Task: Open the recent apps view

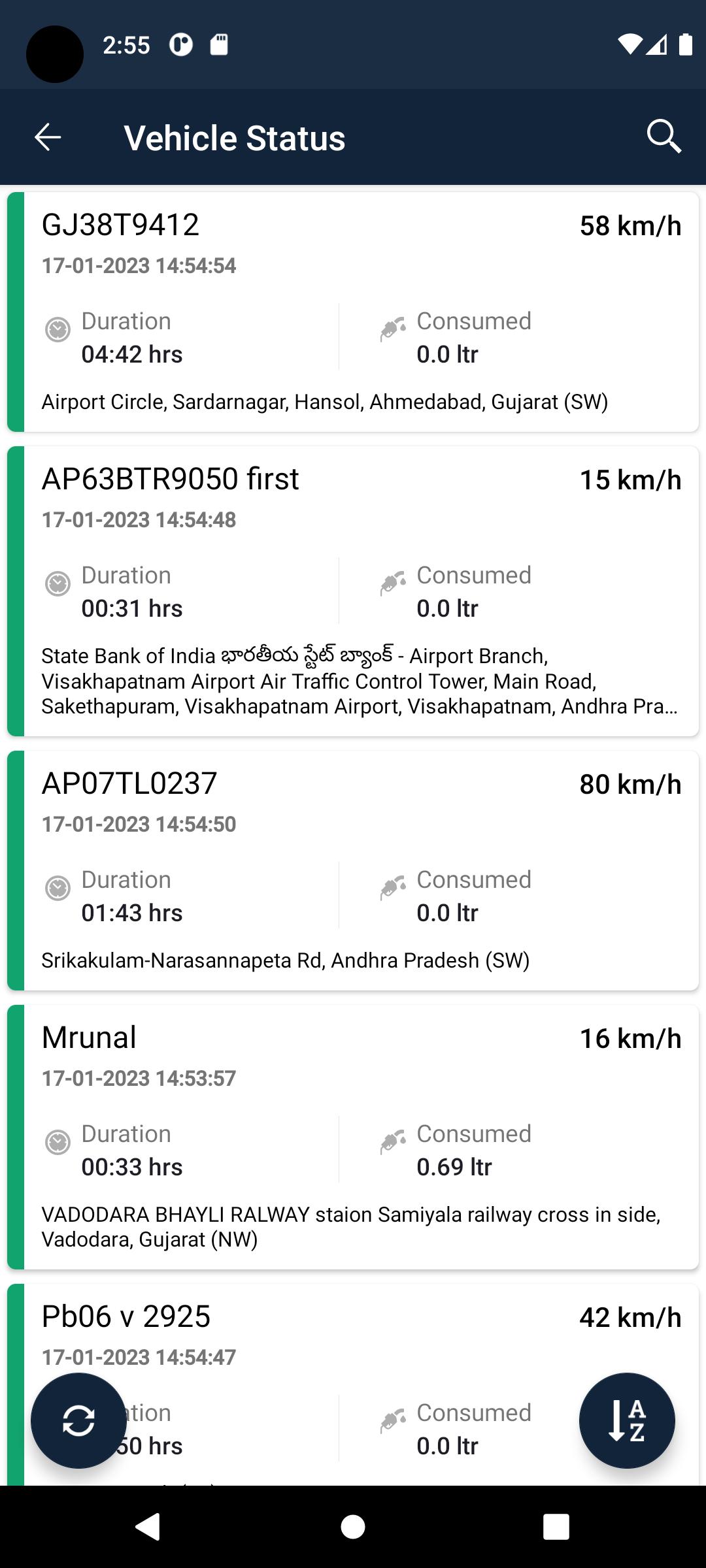Action: 556,1527
